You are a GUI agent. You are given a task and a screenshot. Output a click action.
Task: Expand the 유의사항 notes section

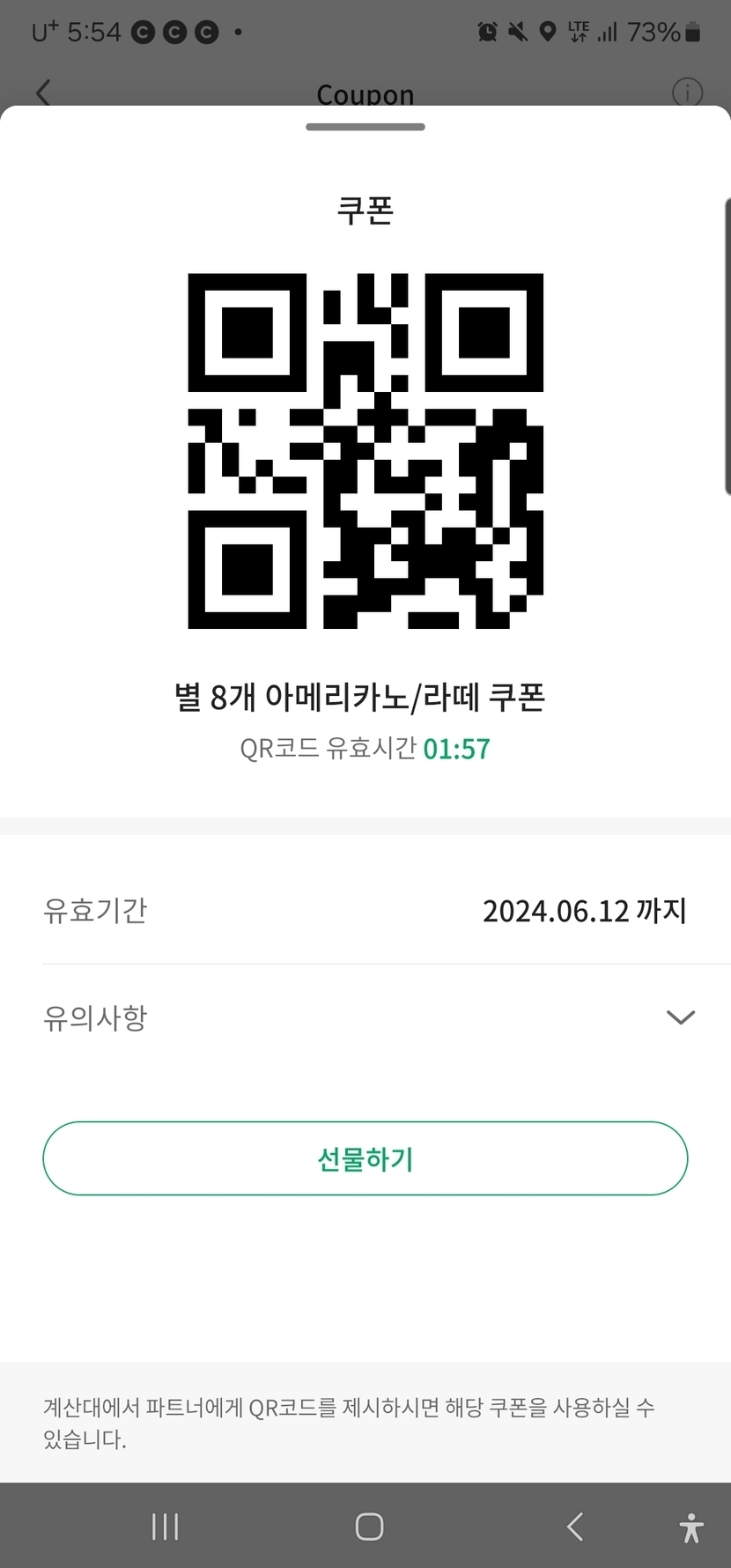point(680,1017)
